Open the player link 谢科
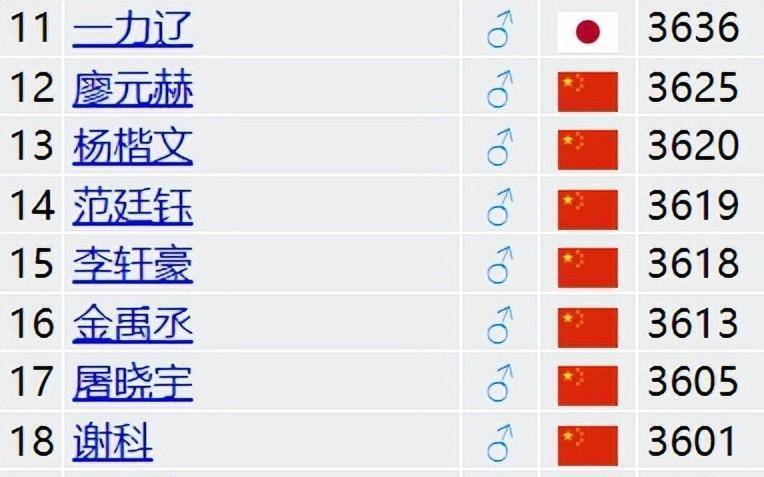The height and width of the screenshot is (477, 764). click(x=112, y=441)
